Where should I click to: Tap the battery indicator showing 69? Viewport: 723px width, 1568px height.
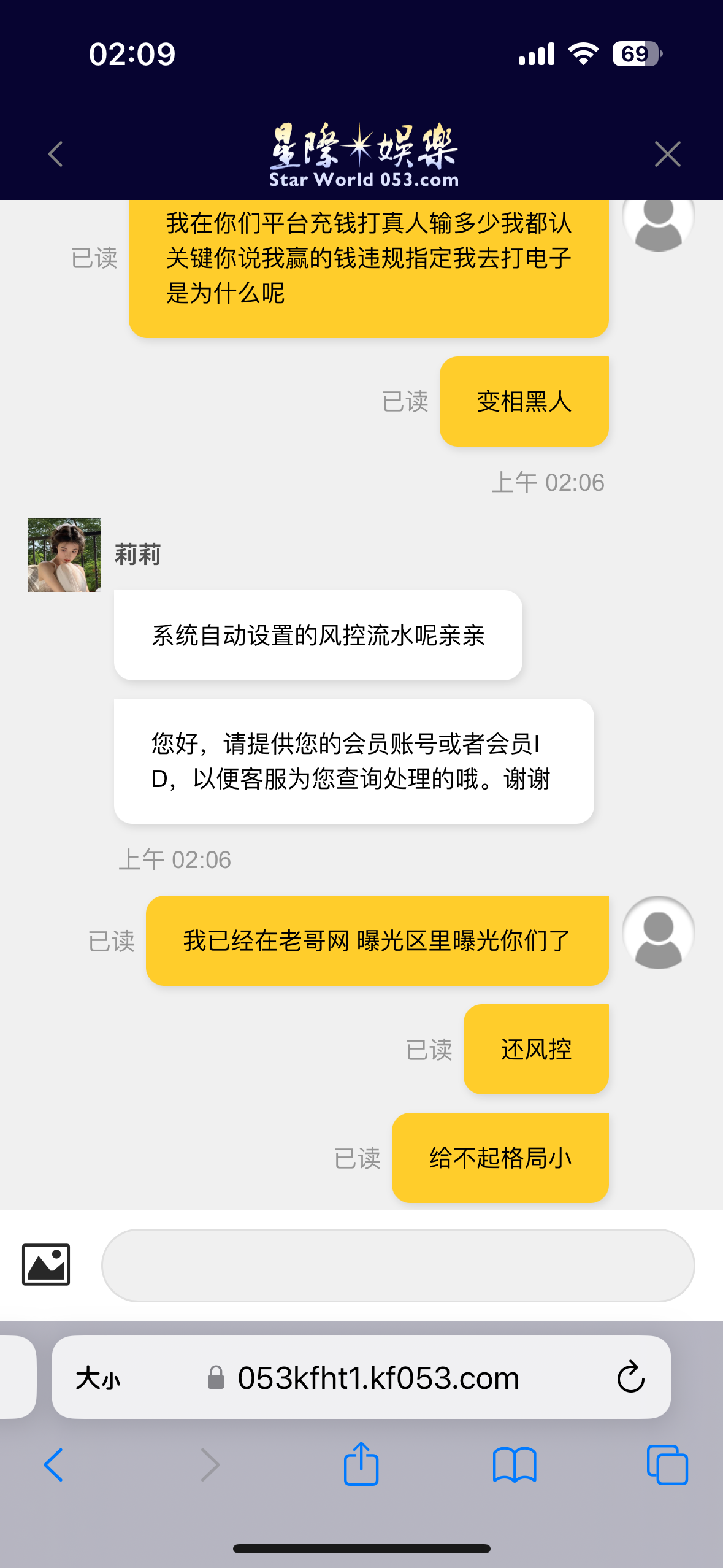[635, 54]
